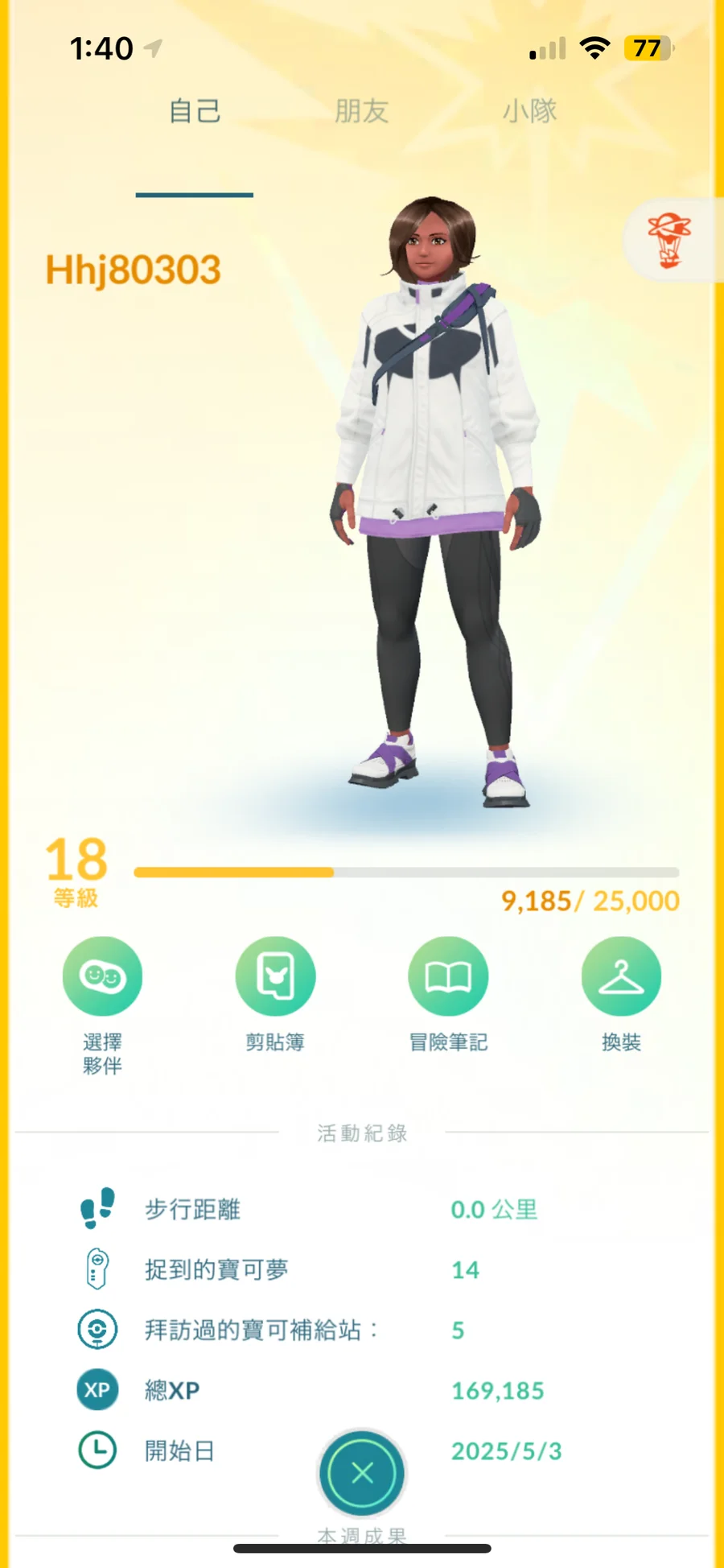Open the balloon icon on the right edge
The width and height of the screenshot is (724, 1568).
(x=670, y=239)
